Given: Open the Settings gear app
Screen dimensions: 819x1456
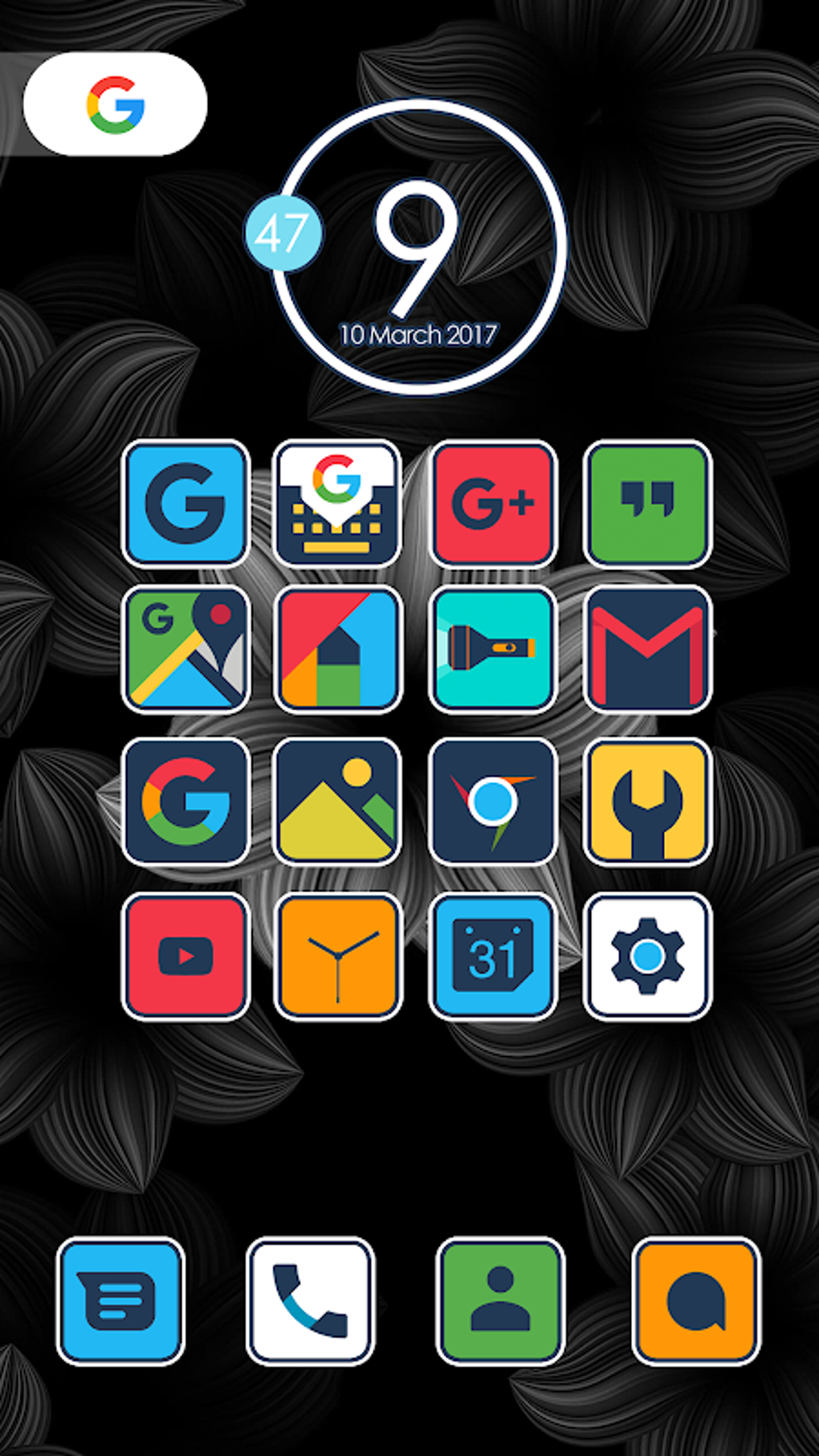Looking at the screenshot, I should click(647, 956).
